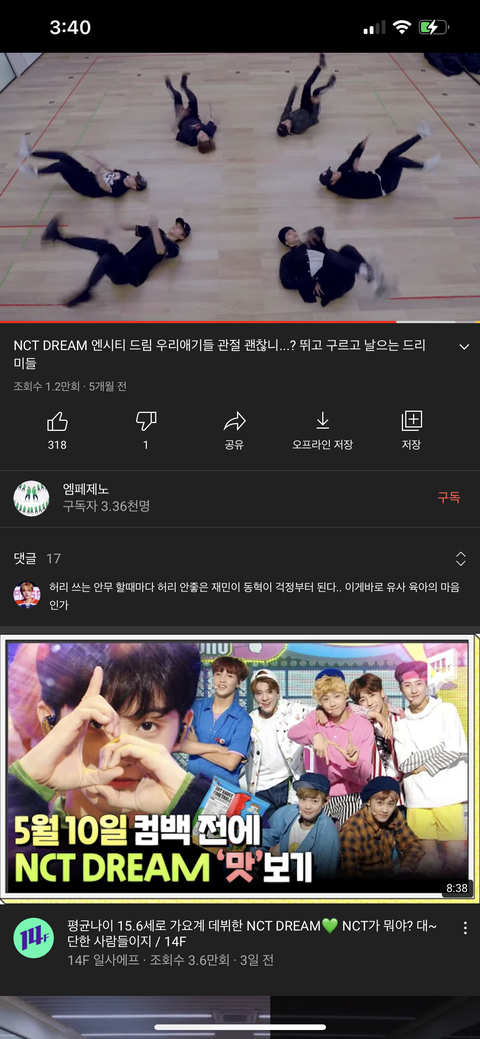Screen dimensions: 480x1039
Task: Expand the video description chevron
Action: click(463, 347)
